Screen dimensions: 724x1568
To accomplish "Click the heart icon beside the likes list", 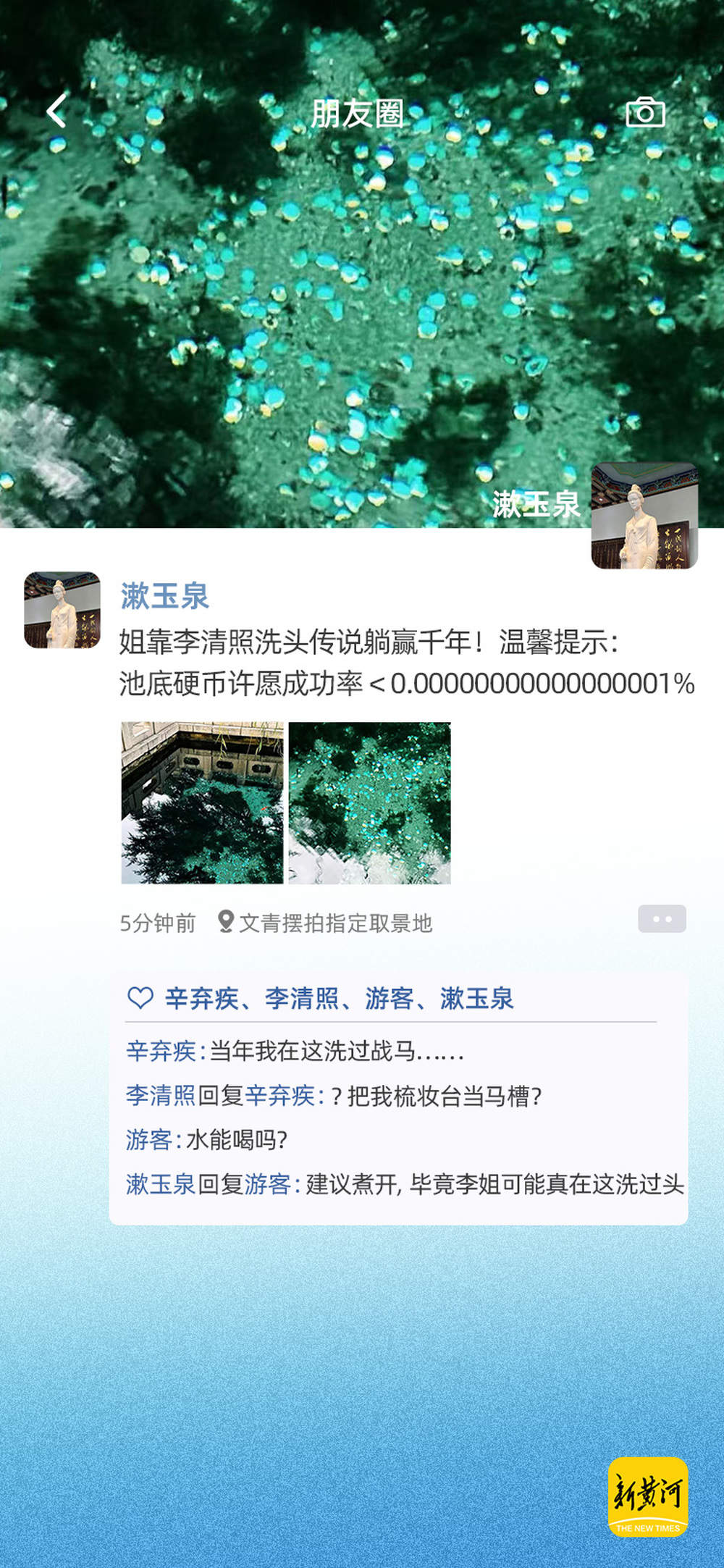I will [140, 999].
